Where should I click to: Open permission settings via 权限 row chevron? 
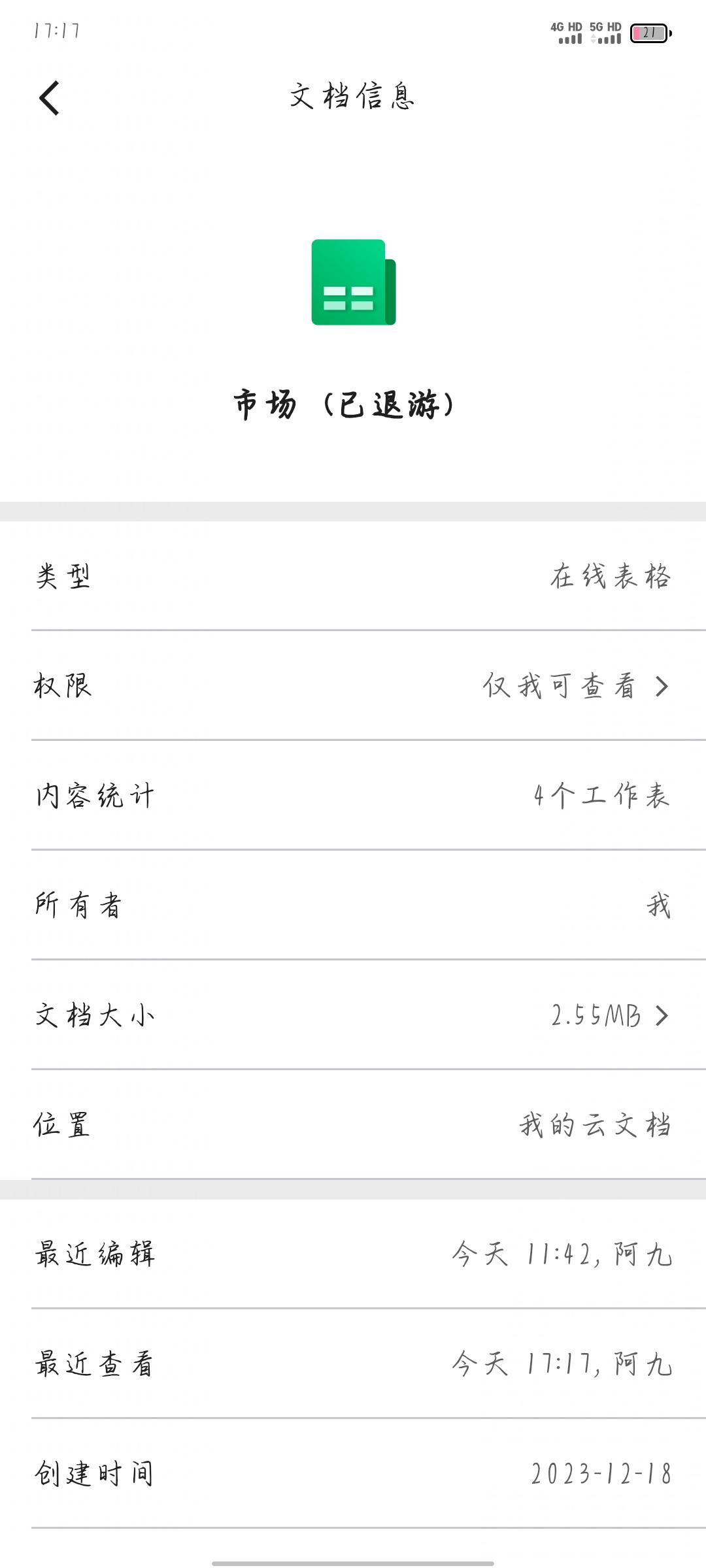pos(662,687)
